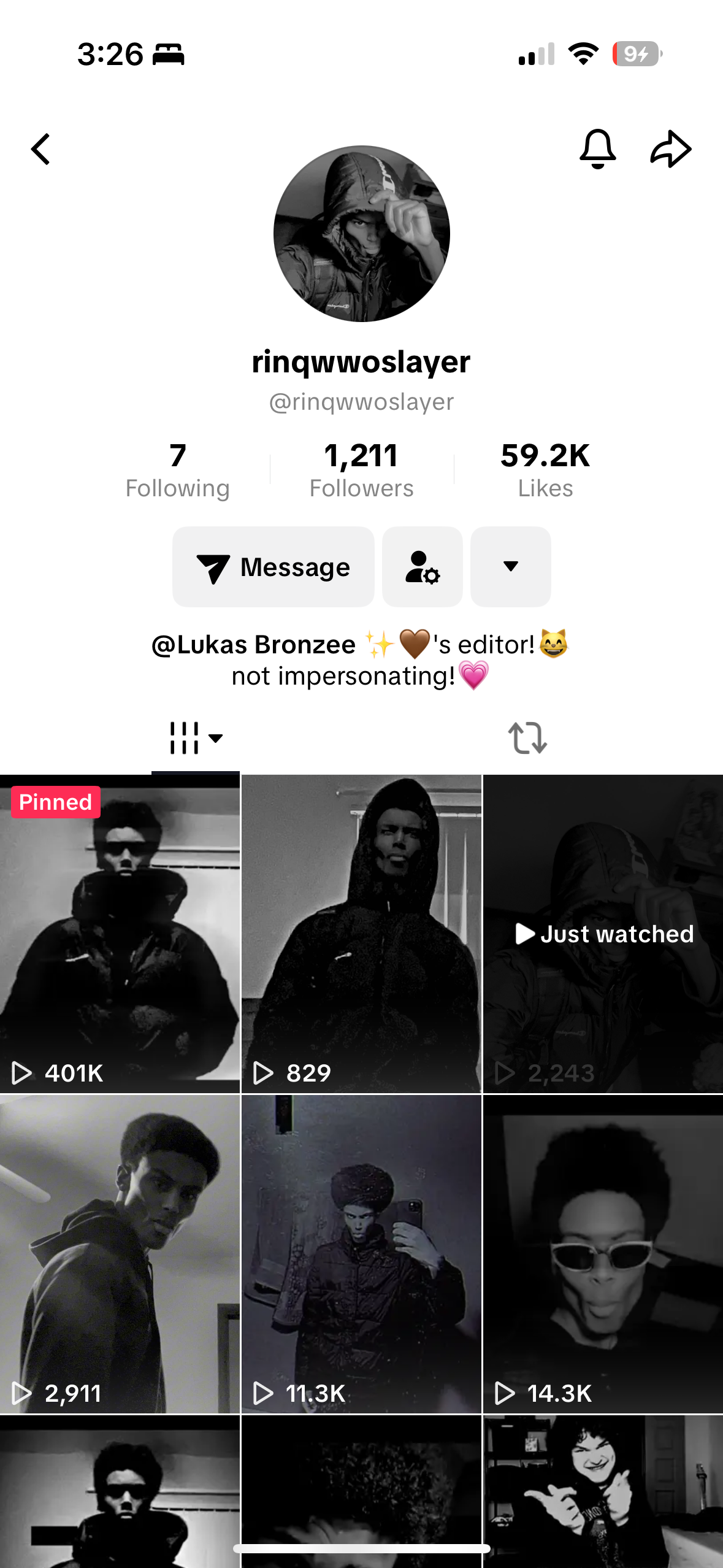This screenshot has height=1568, width=723.
Task: Open the video with 2,911 views
Action: [120, 1254]
